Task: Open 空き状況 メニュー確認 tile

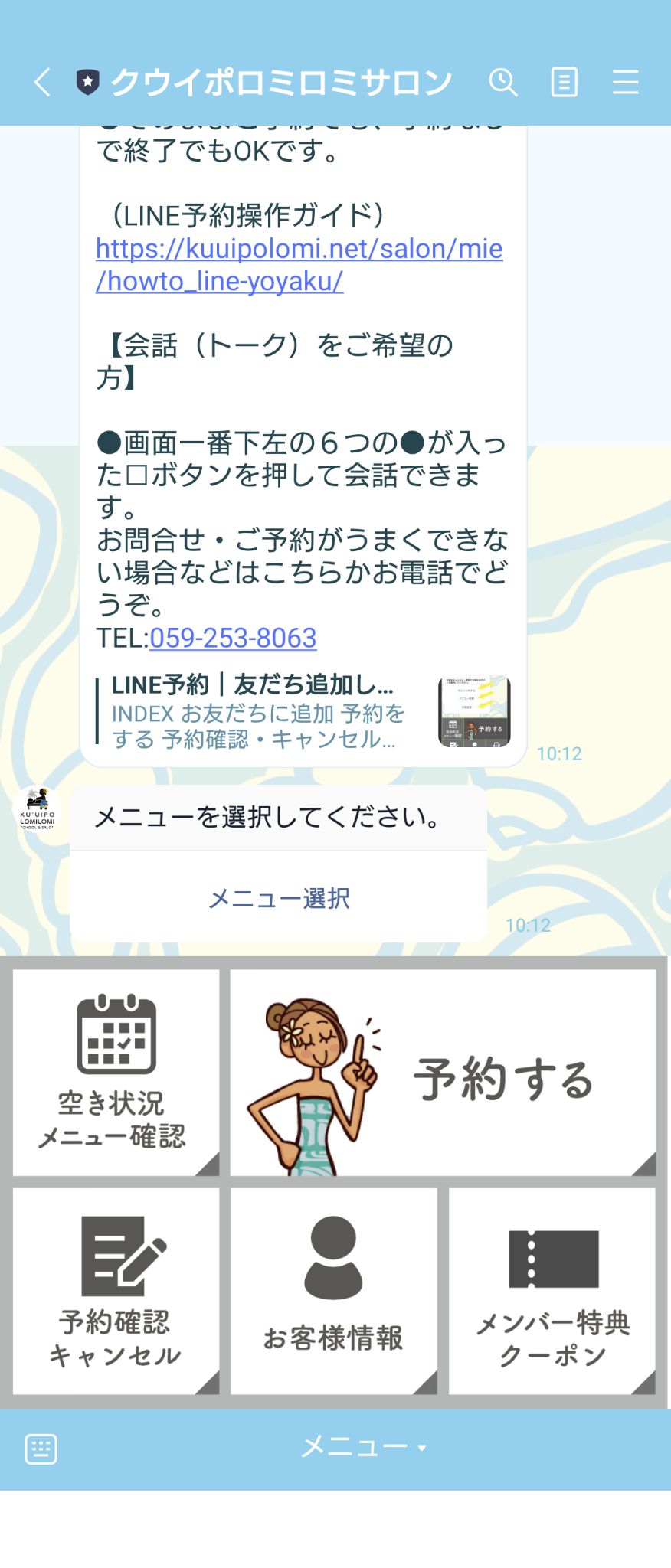Action: (116, 1072)
